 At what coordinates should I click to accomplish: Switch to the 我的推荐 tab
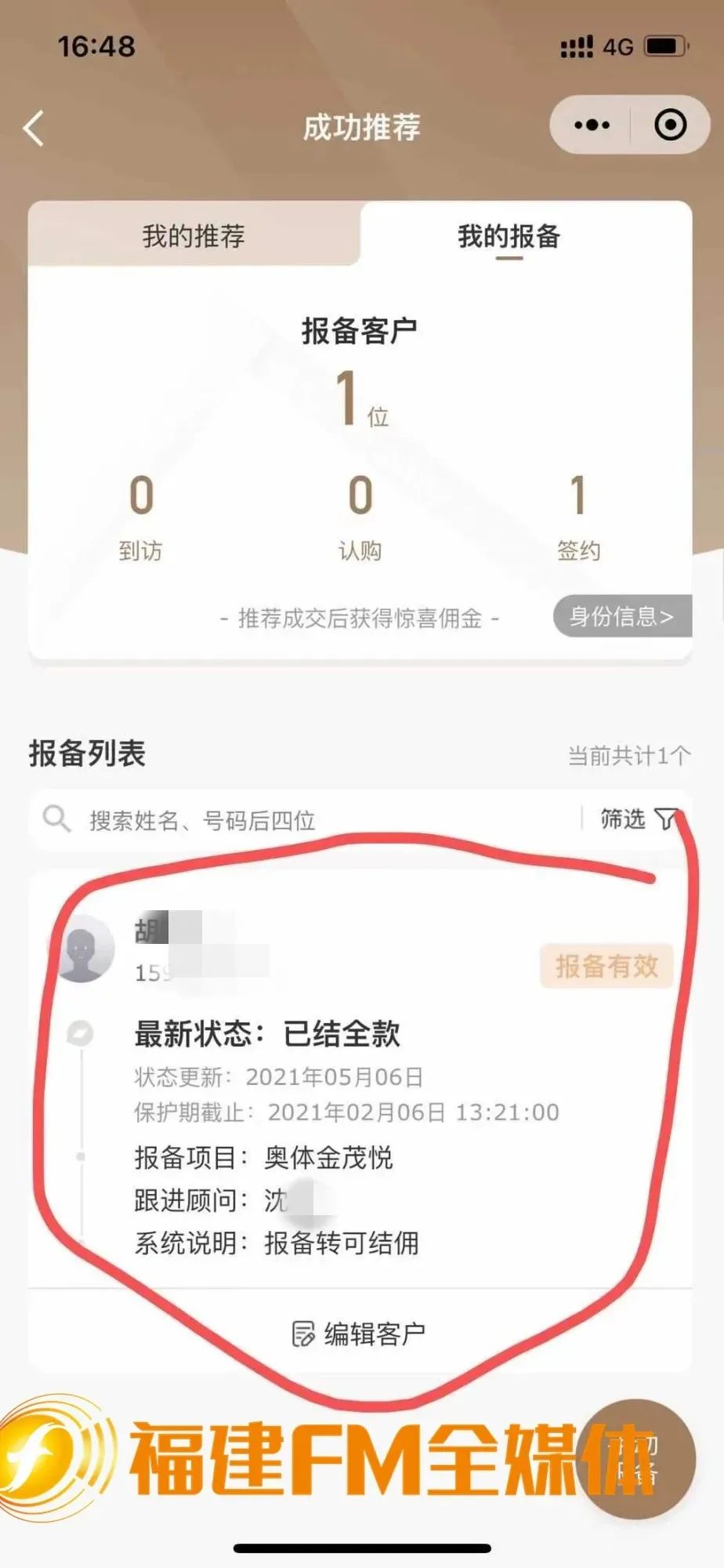[194, 235]
